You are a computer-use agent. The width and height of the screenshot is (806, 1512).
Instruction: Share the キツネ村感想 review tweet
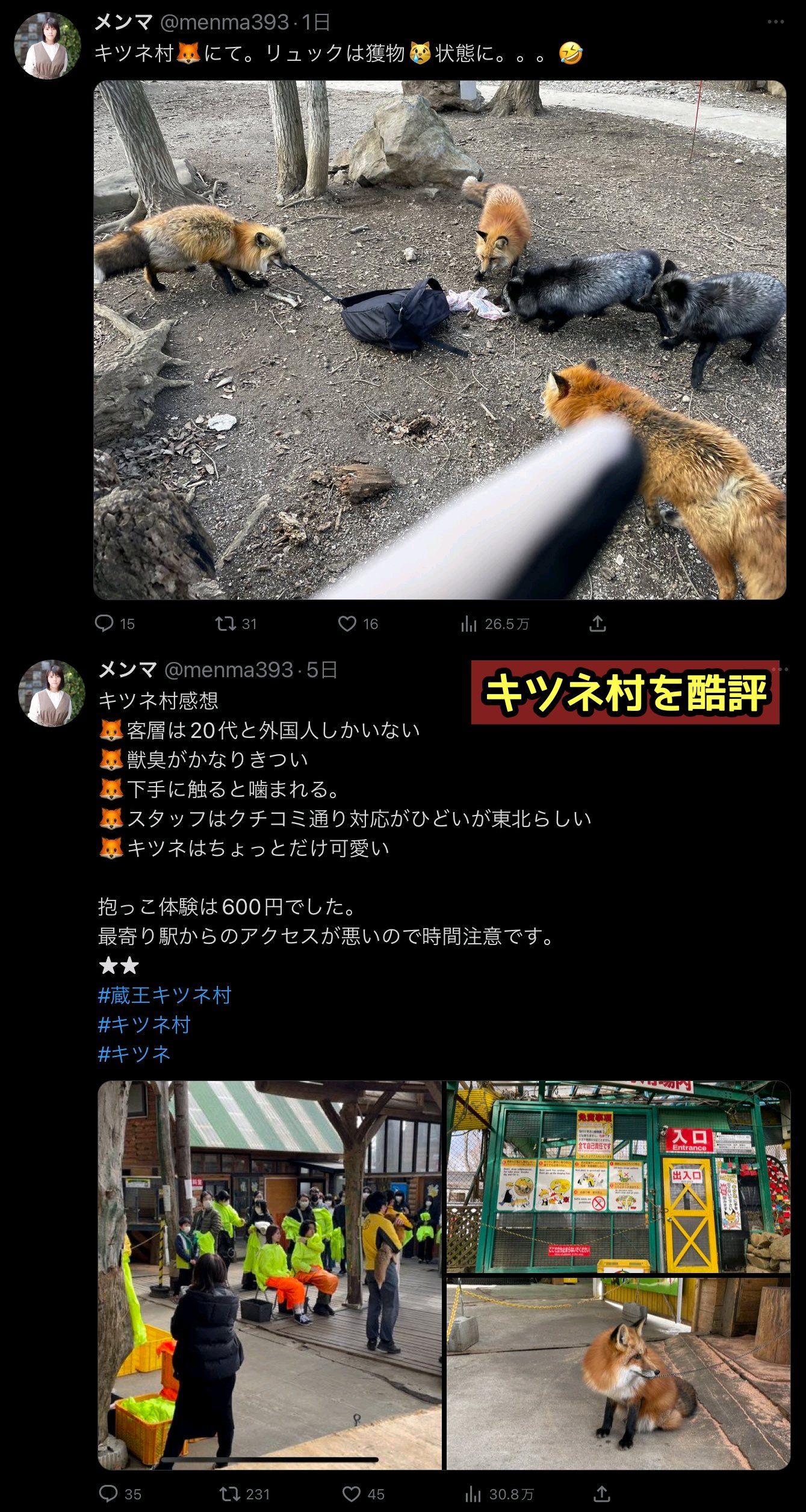point(602,1493)
